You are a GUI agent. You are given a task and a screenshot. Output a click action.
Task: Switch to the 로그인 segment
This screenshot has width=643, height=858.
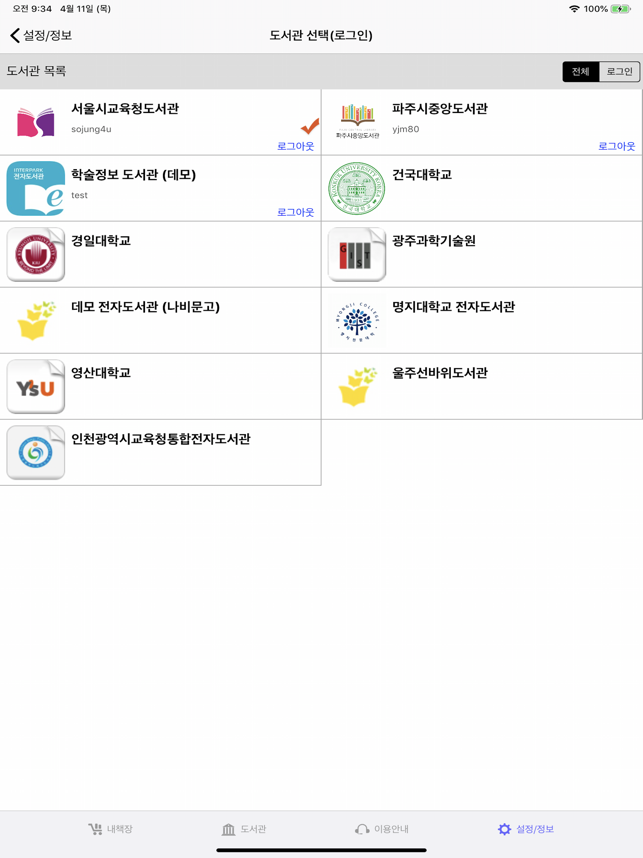pos(620,72)
